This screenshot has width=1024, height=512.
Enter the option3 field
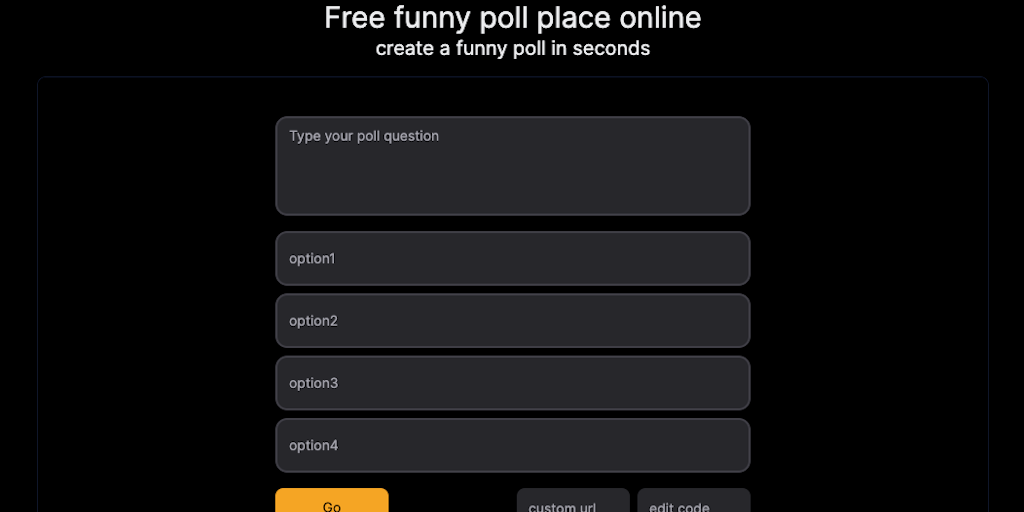(512, 383)
